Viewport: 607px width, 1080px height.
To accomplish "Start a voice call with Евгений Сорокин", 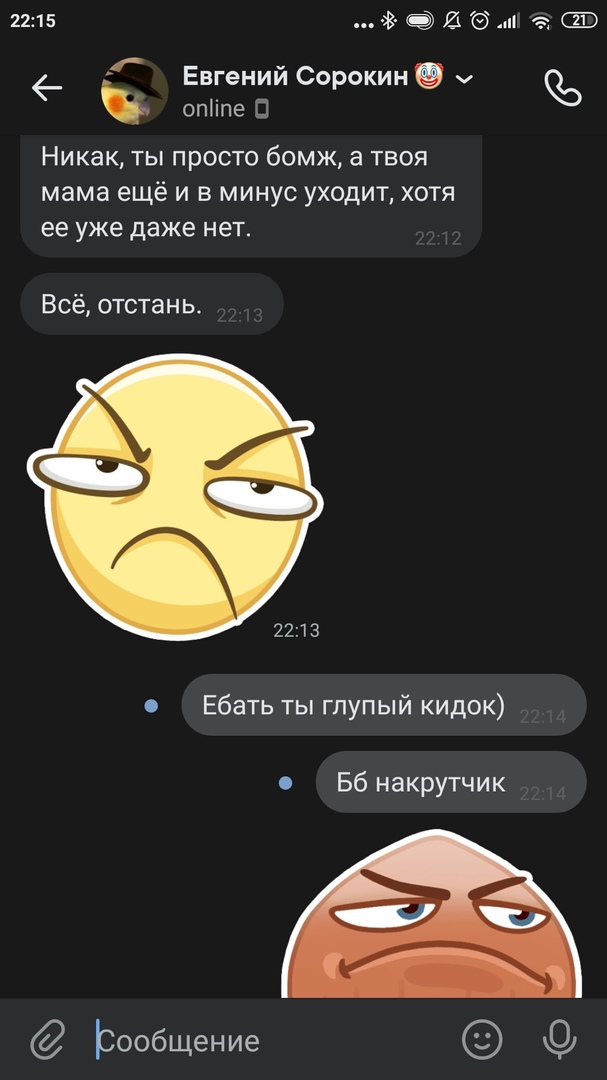I will (562, 89).
